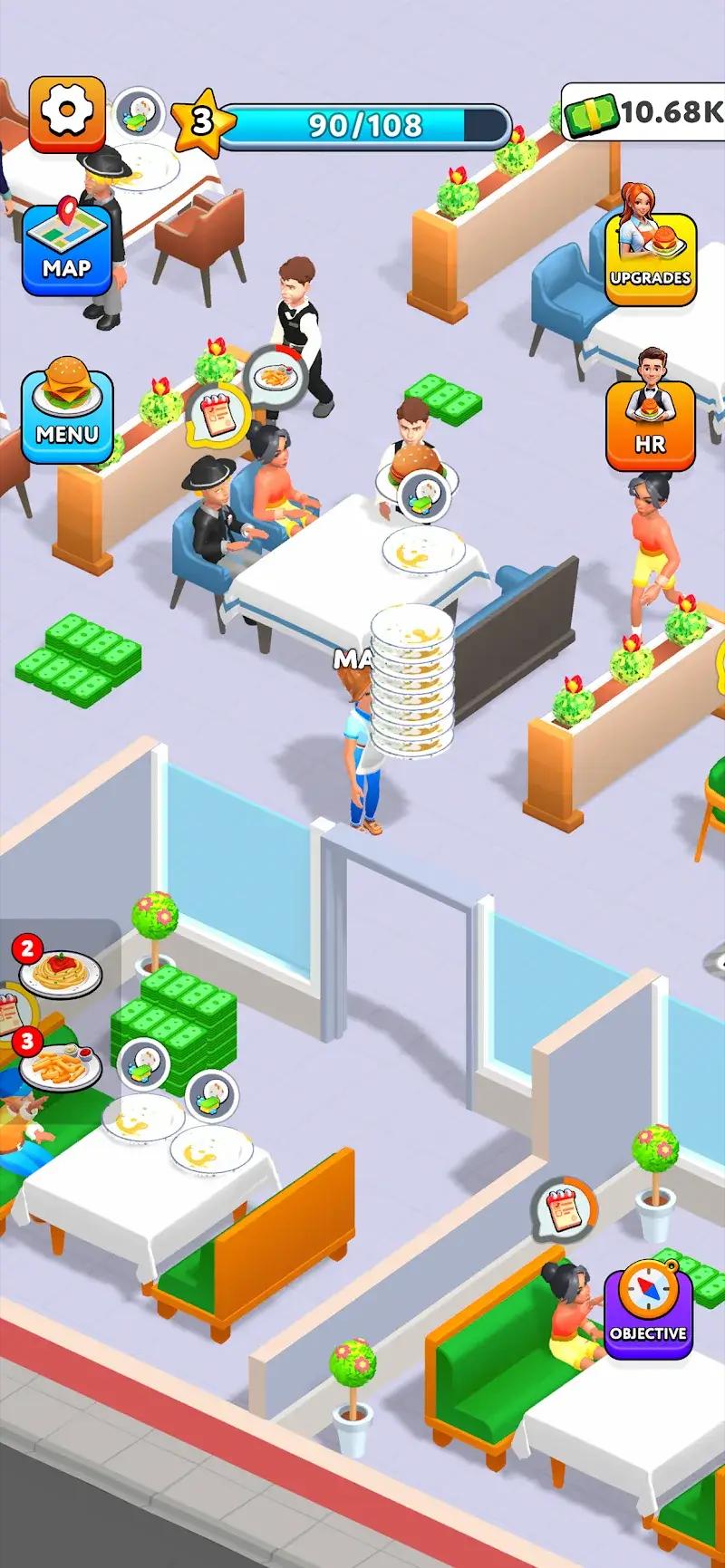
Task: Open the settings gear
Action: coord(66,113)
